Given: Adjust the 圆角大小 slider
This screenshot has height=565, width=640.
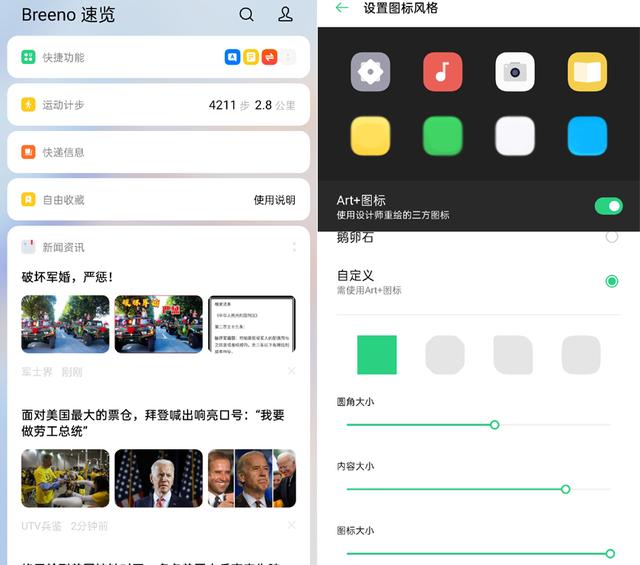Looking at the screenshot, I should [494, 425].
